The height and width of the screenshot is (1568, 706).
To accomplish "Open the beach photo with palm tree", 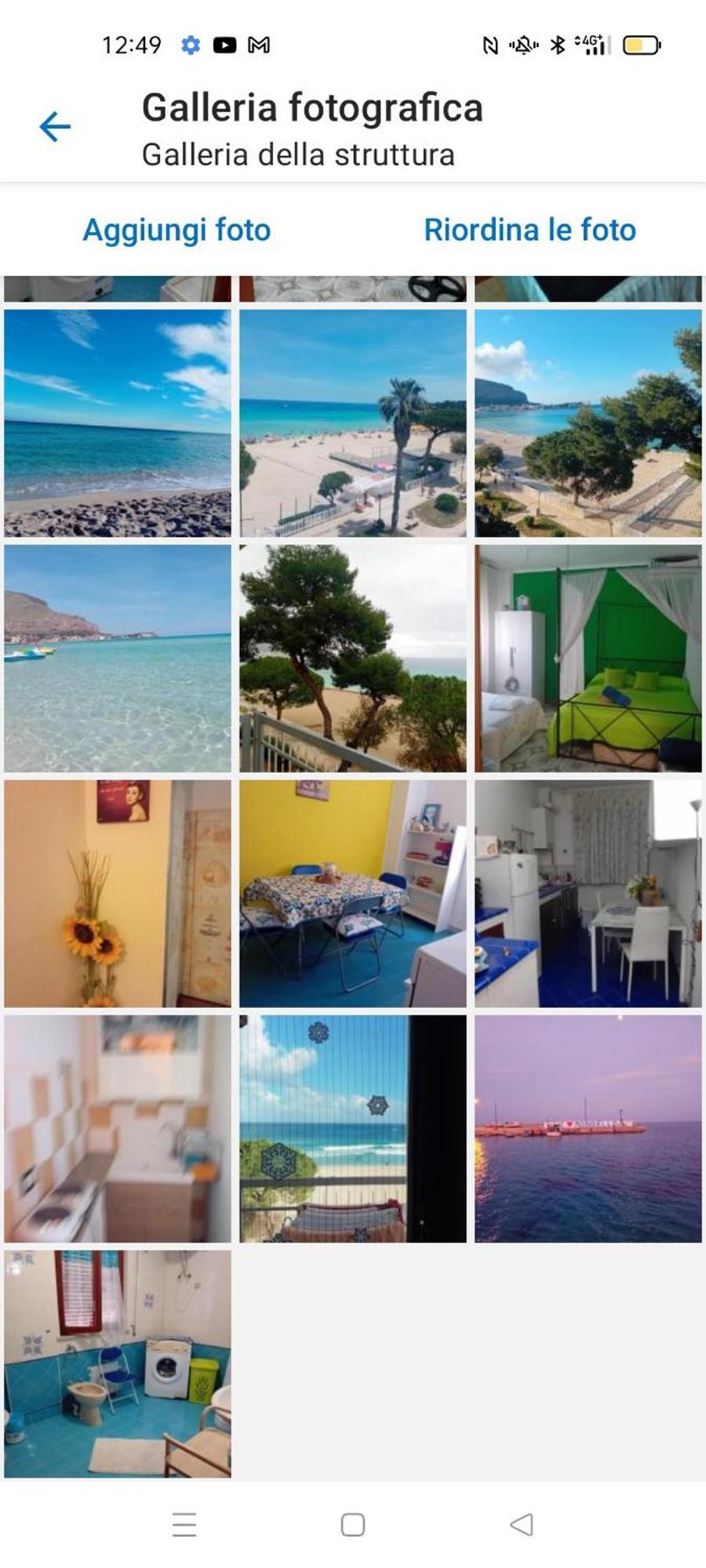I will coord(353,423).
